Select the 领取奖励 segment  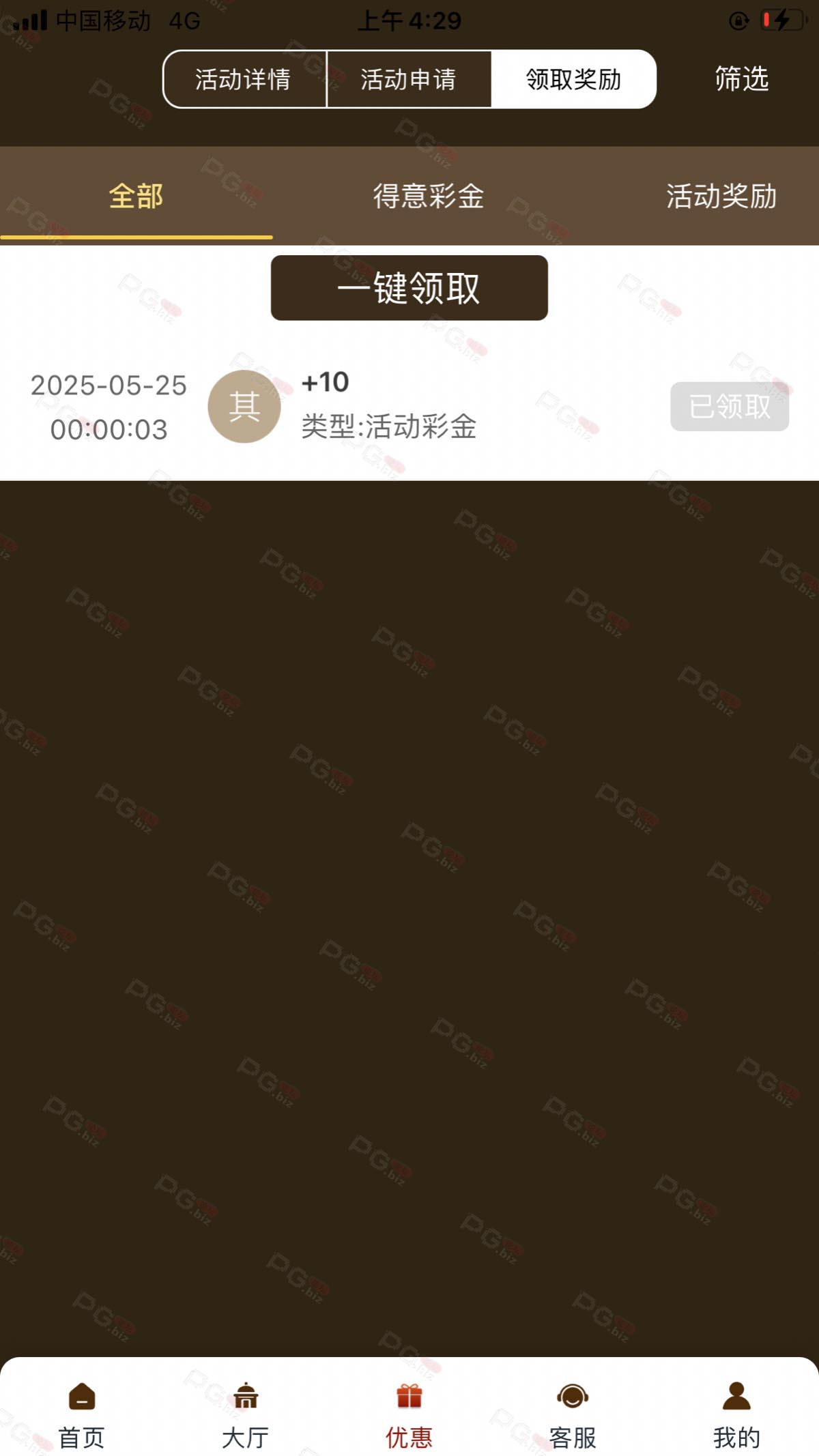(574, 79)
